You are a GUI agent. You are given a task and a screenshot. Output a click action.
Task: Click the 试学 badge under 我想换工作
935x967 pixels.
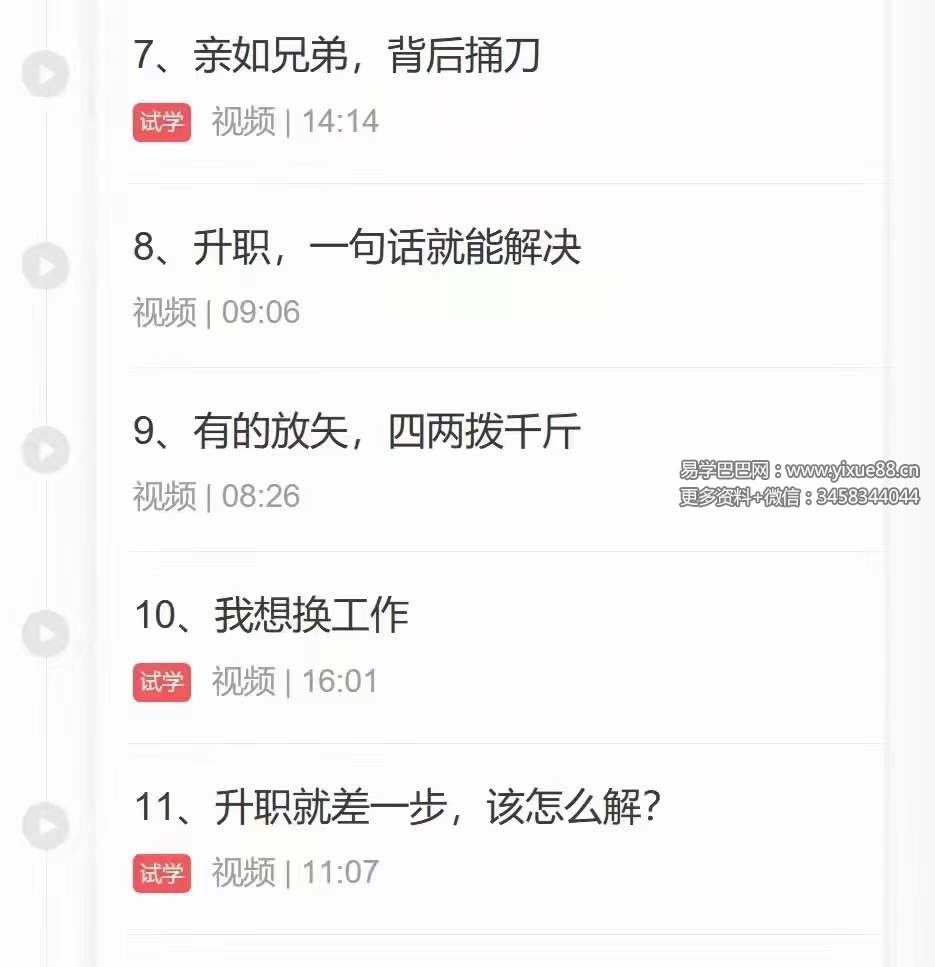[161, 682]
